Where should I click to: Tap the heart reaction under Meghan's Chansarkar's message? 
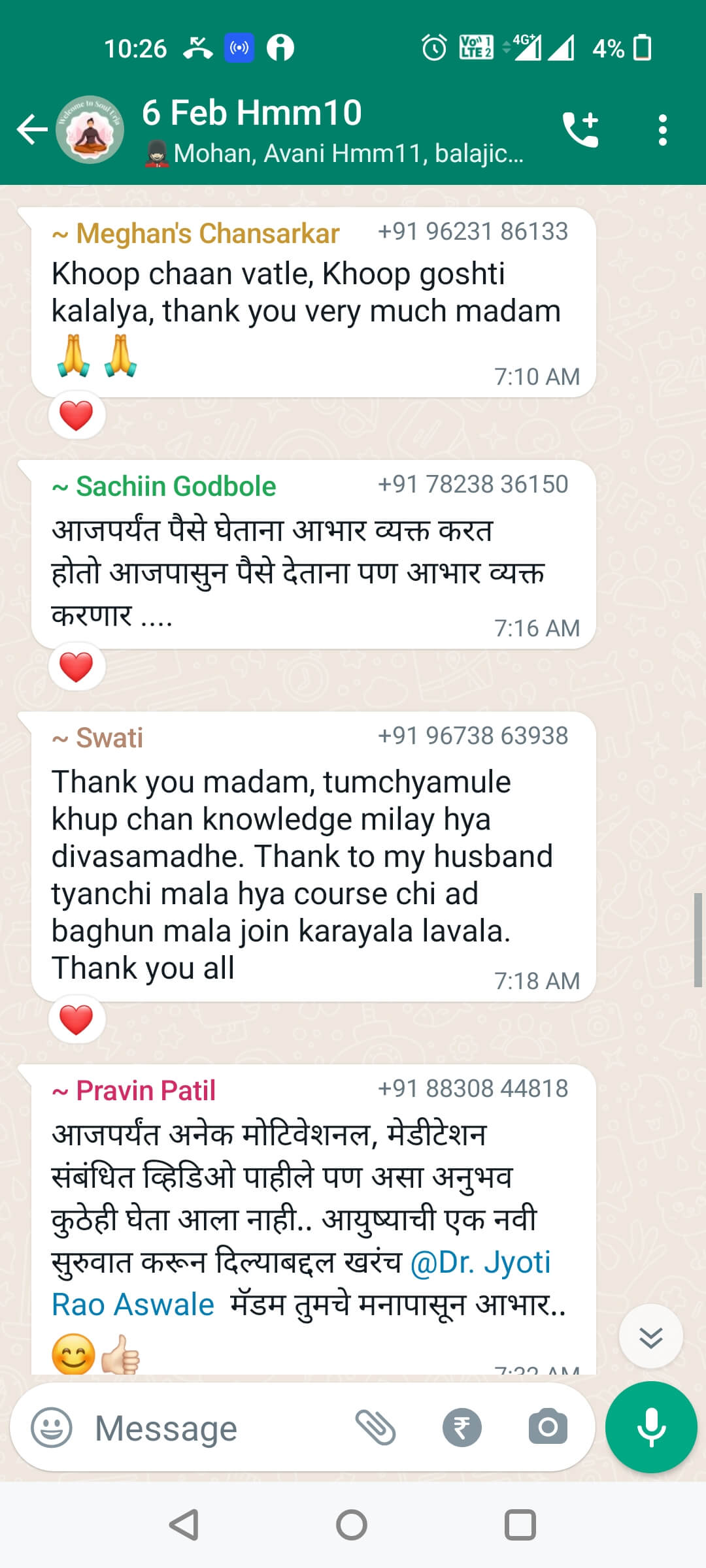point(76,416)
